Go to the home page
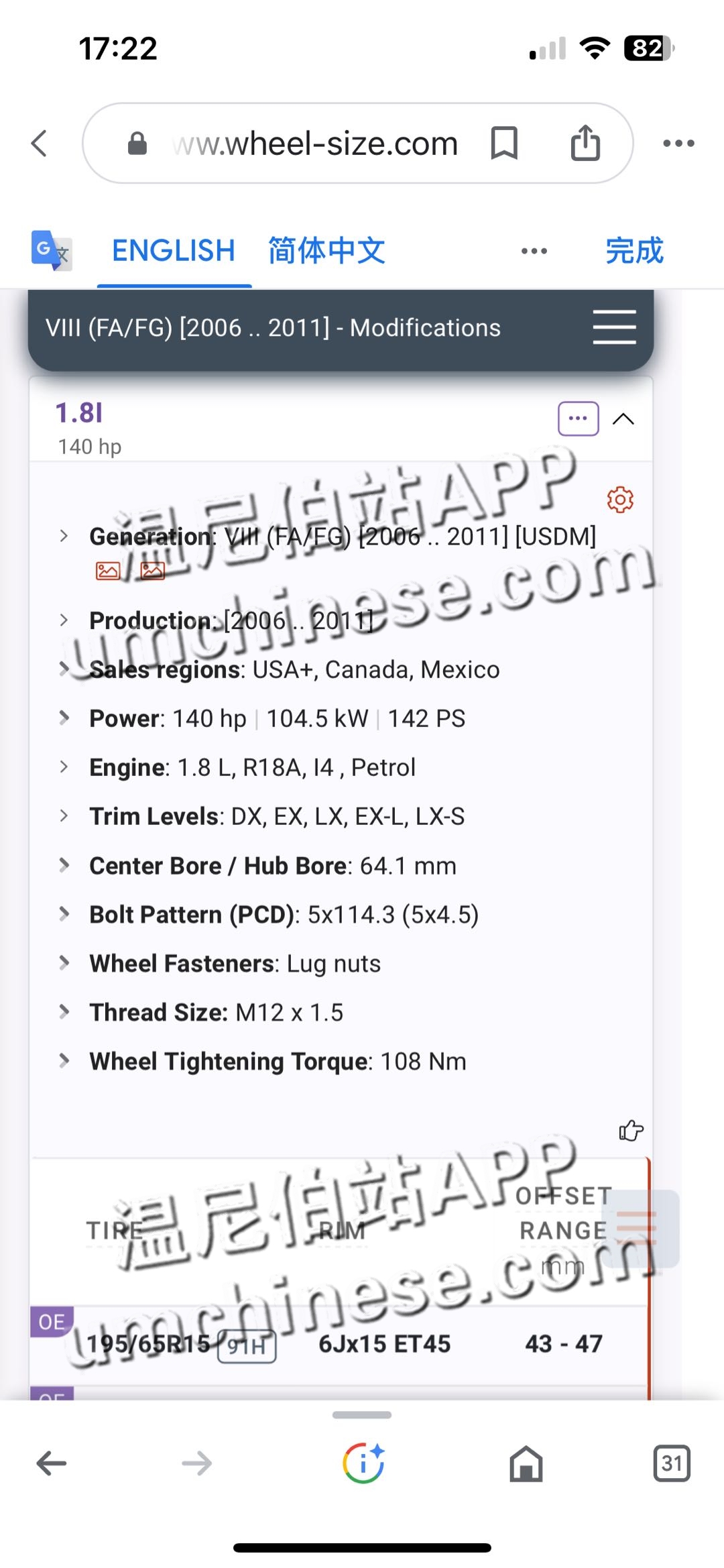Image resolution: width=724 pixels, height=1568 pixels. 526,1463
